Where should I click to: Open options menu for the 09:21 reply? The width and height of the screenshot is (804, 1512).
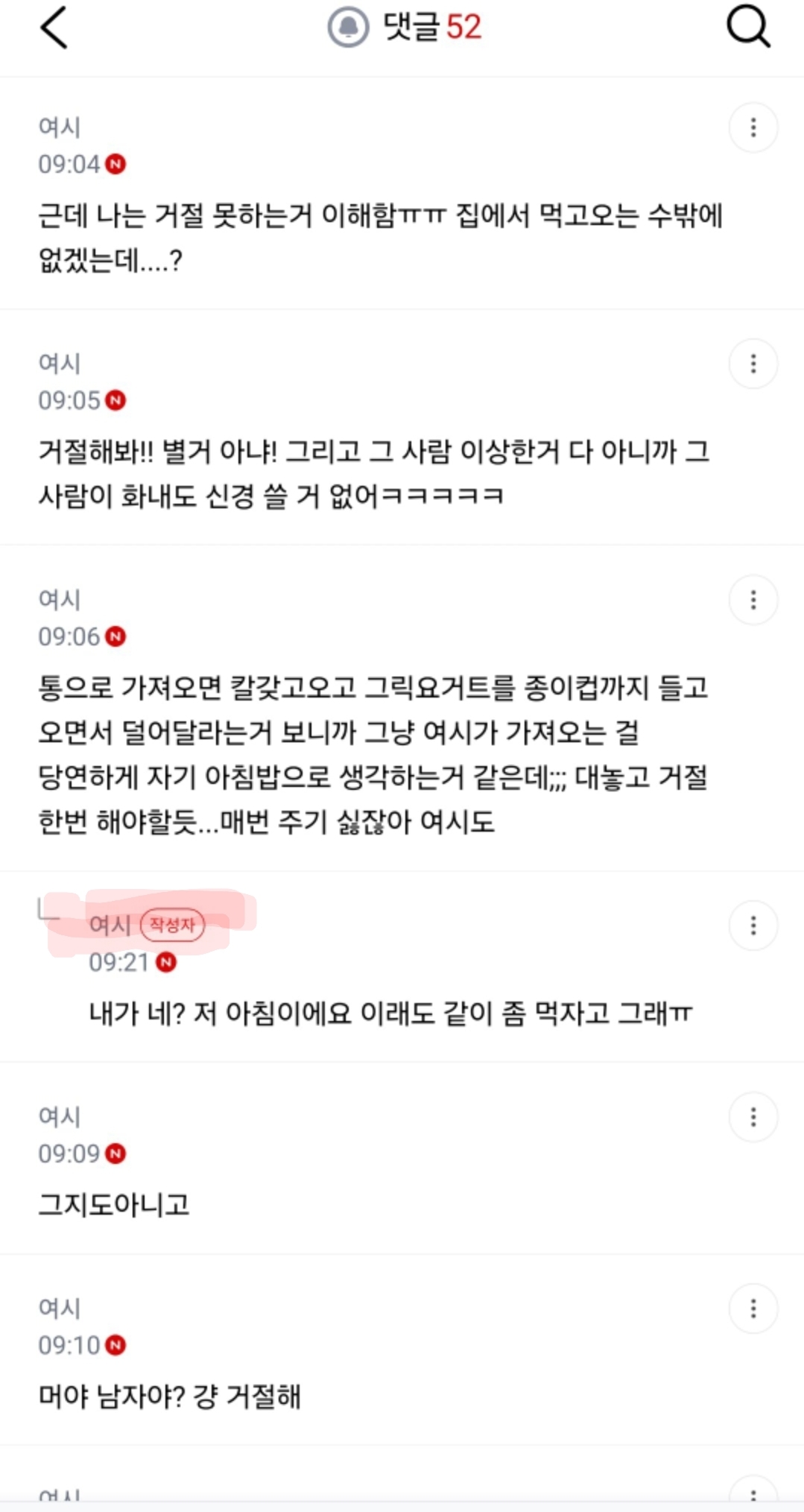[753, 926]
